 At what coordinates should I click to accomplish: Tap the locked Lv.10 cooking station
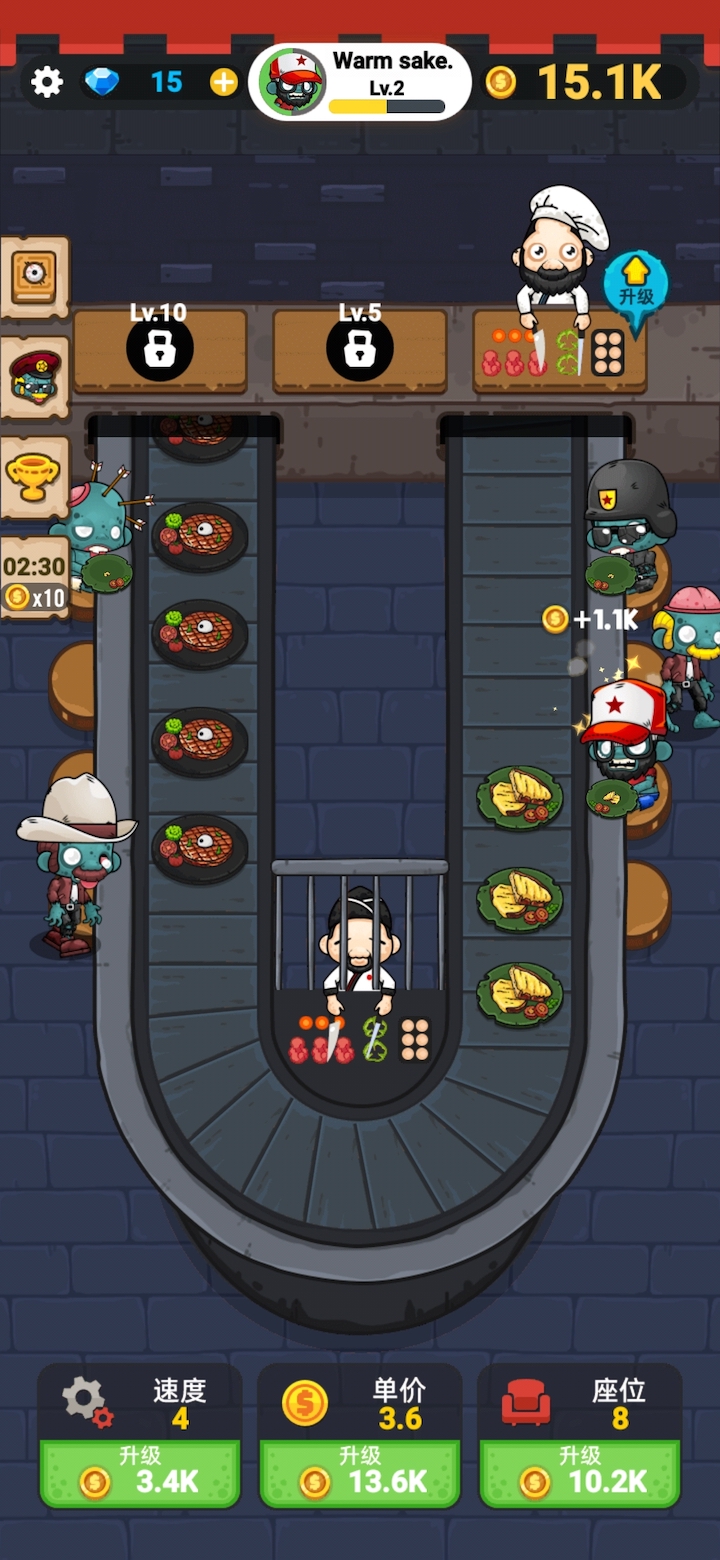[x=159, y=350]
